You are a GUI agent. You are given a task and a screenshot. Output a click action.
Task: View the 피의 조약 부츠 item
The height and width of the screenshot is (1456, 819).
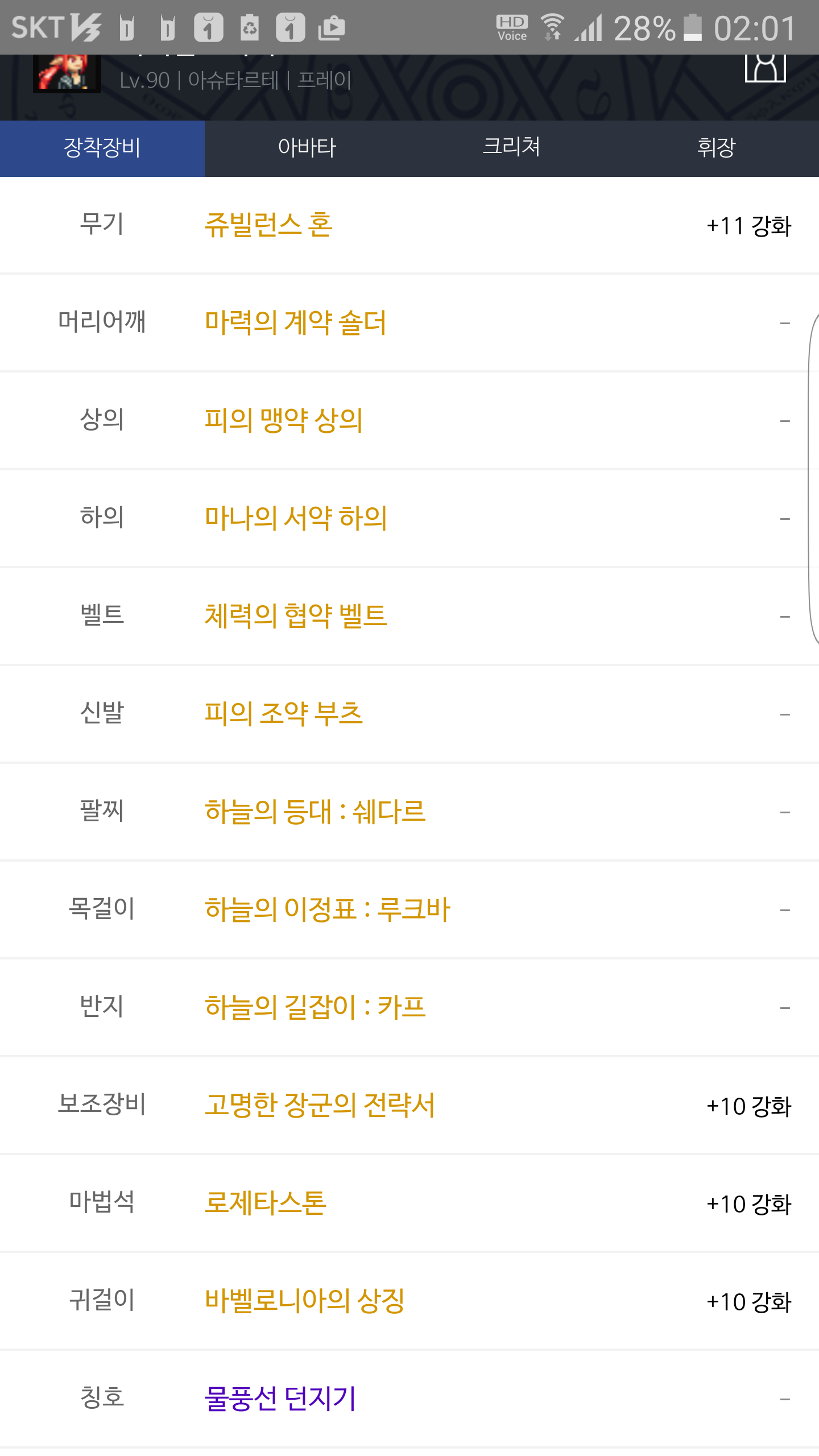click(284, 714)
